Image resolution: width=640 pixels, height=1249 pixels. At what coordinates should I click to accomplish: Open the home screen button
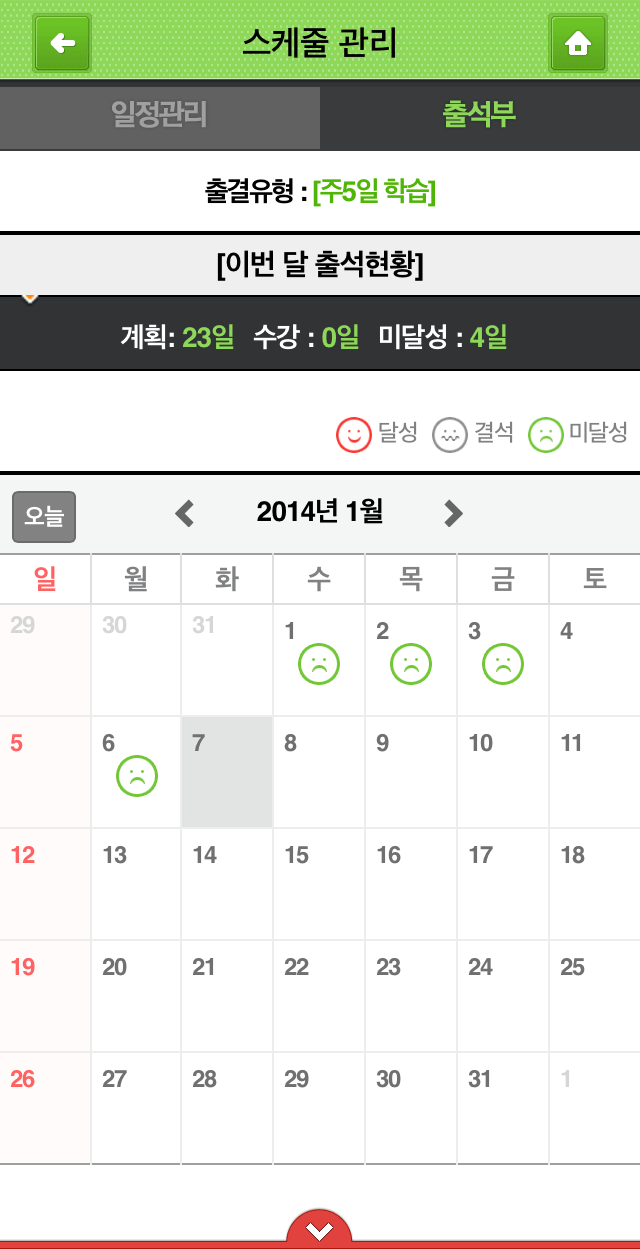click(578, 43)
